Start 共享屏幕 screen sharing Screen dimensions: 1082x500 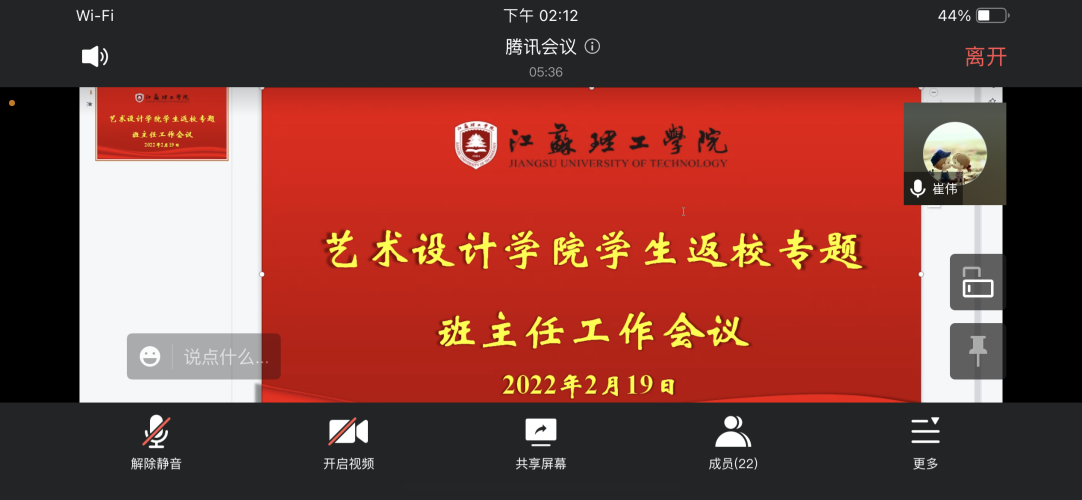[541, 441]
